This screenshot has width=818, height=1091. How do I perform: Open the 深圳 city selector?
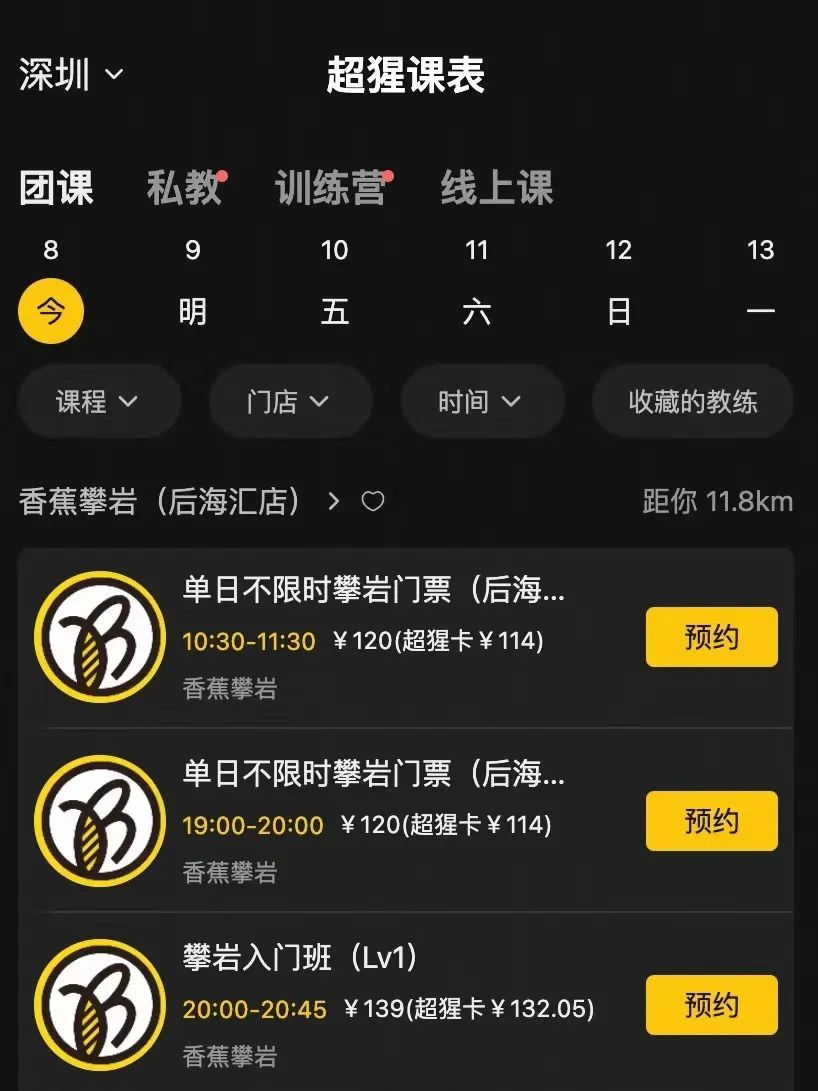tap(70, 75)
